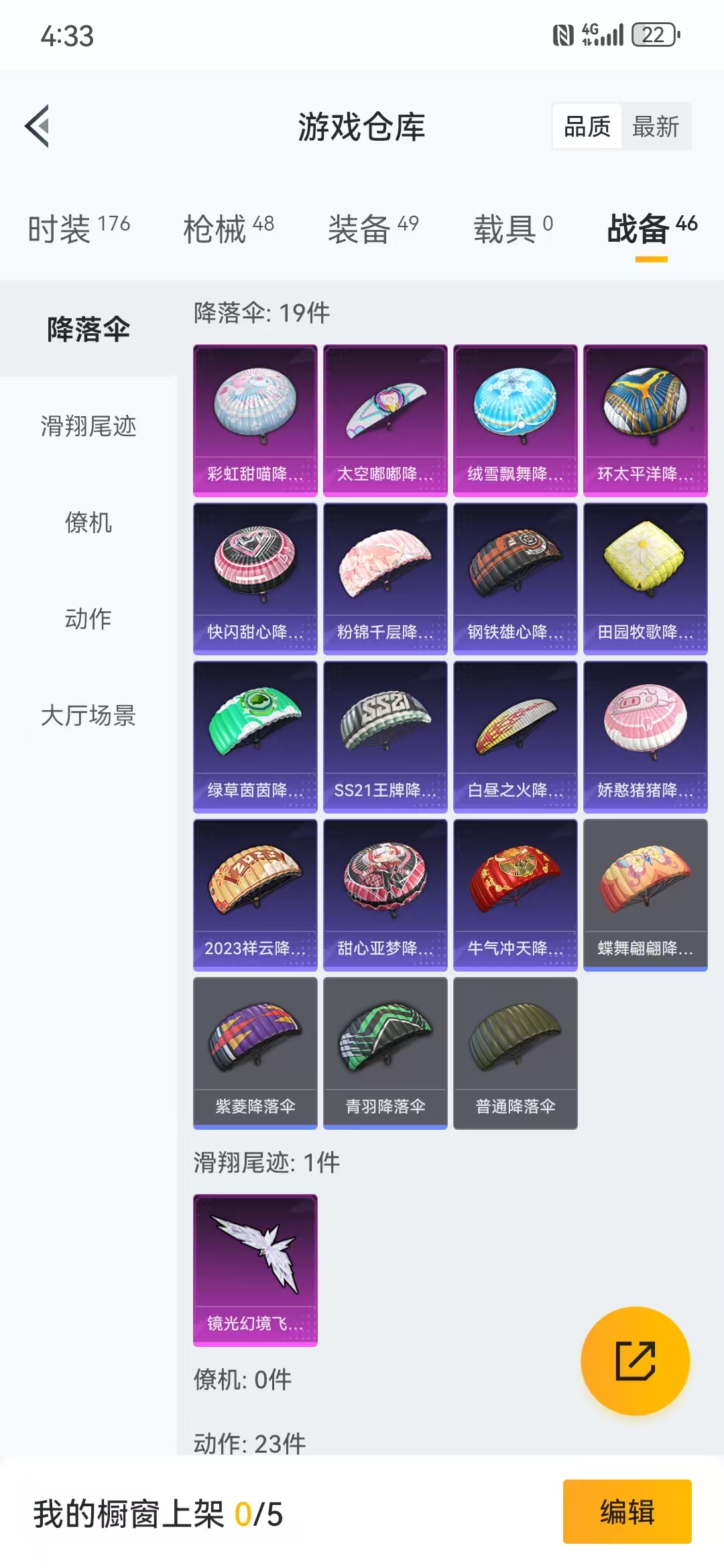
Task: Open the 镜光幻境 glide trail item
Action: [255, 1270]
